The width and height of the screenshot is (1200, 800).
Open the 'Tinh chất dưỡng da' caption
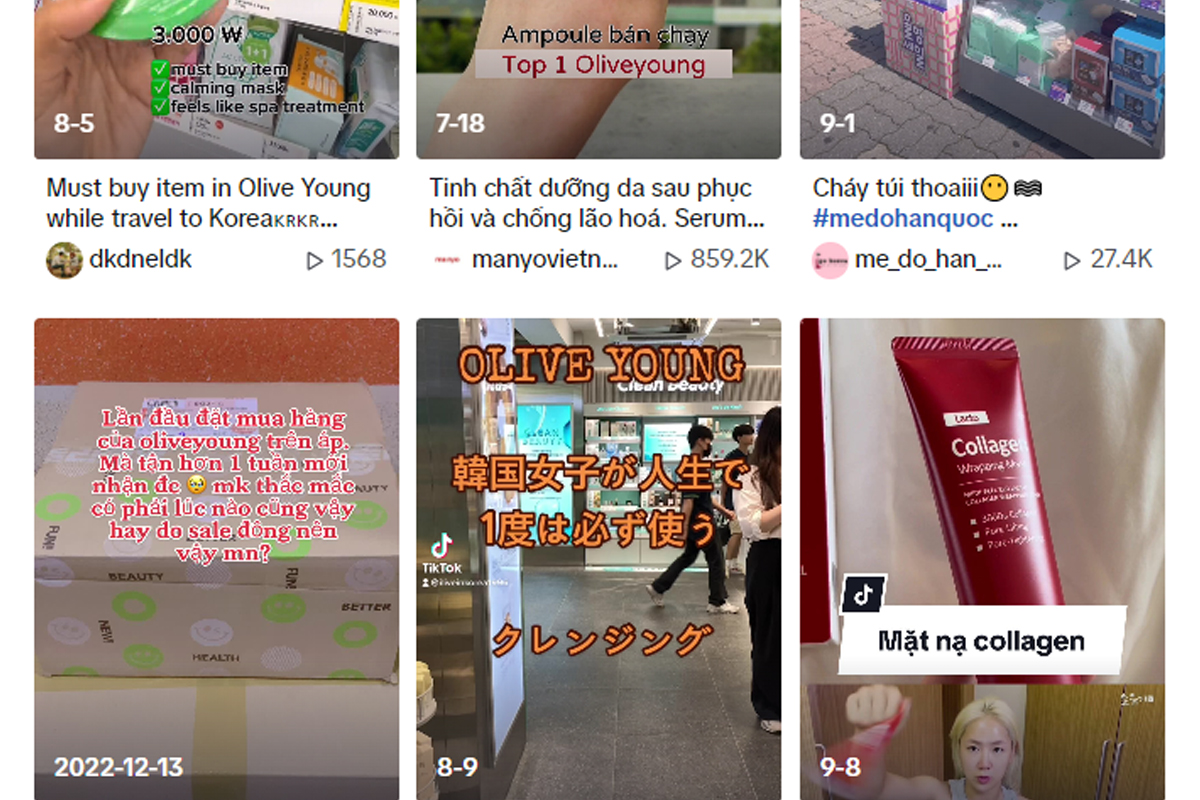click(x=597, y=203)
